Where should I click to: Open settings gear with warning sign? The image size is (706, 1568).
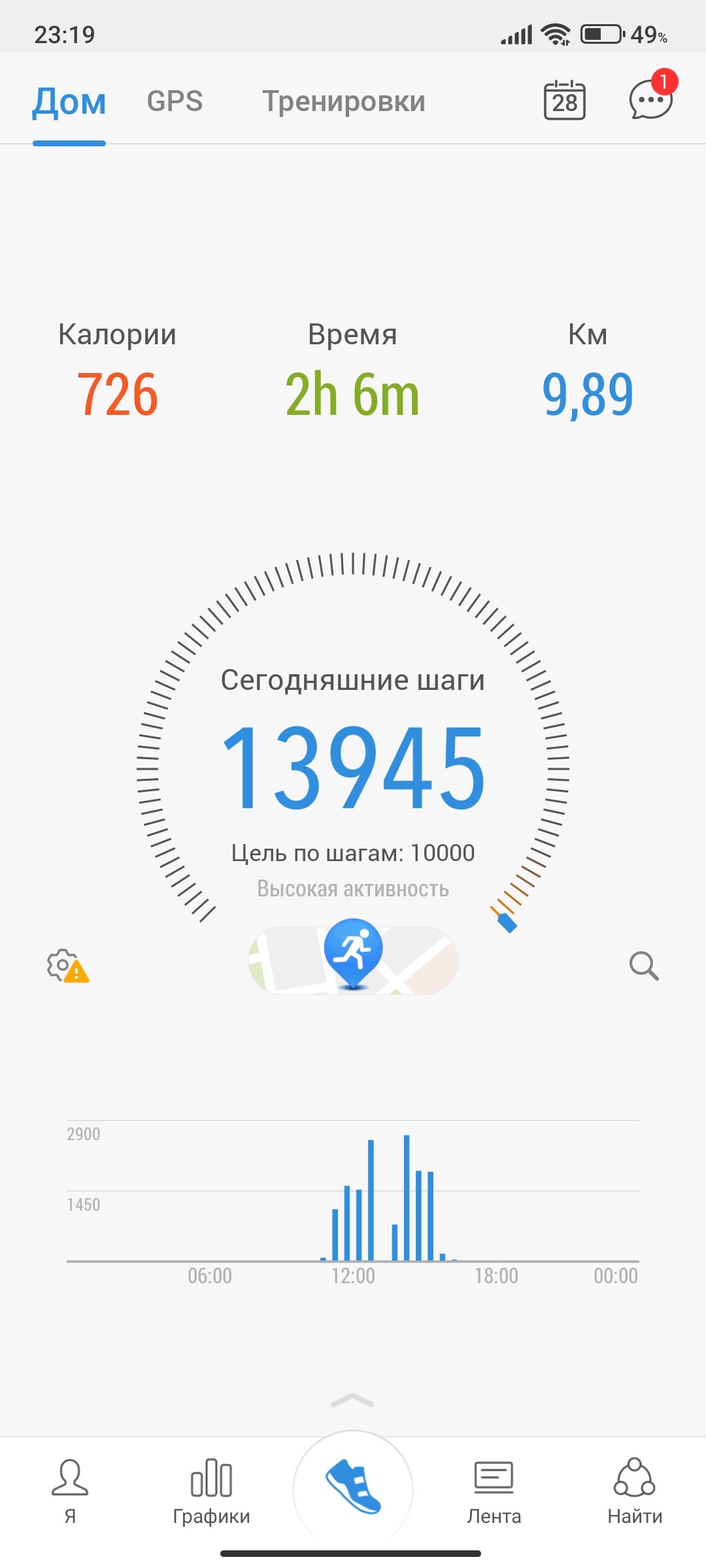tap(67, 966)
